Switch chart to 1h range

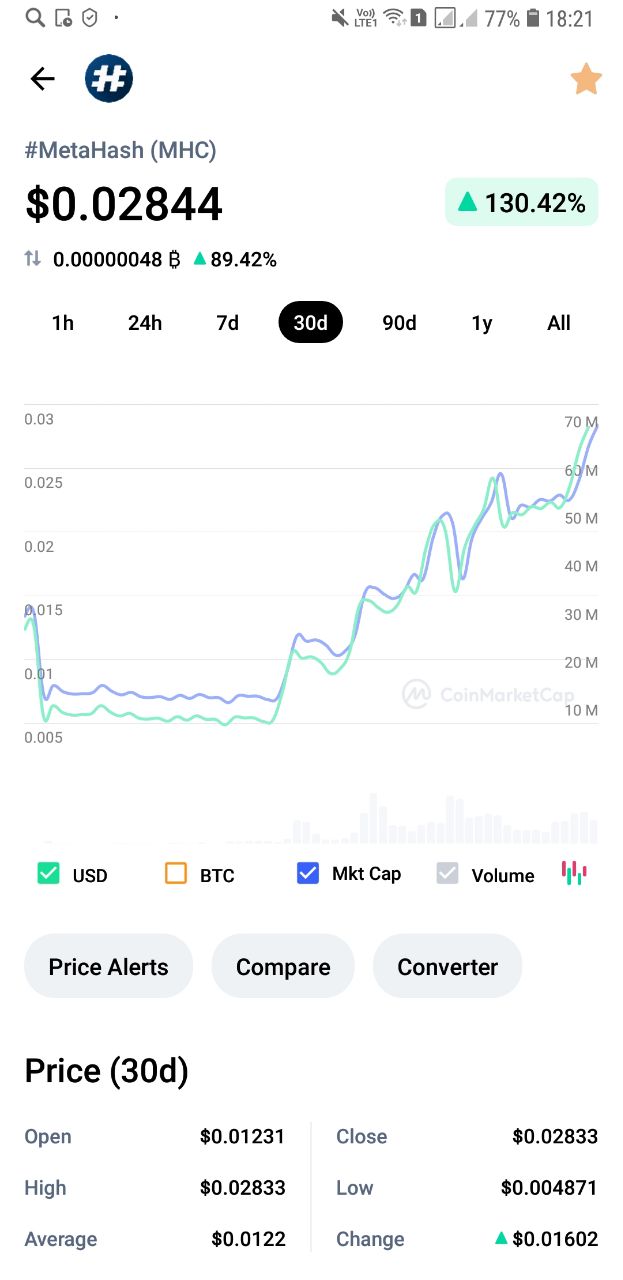(63, 323)
